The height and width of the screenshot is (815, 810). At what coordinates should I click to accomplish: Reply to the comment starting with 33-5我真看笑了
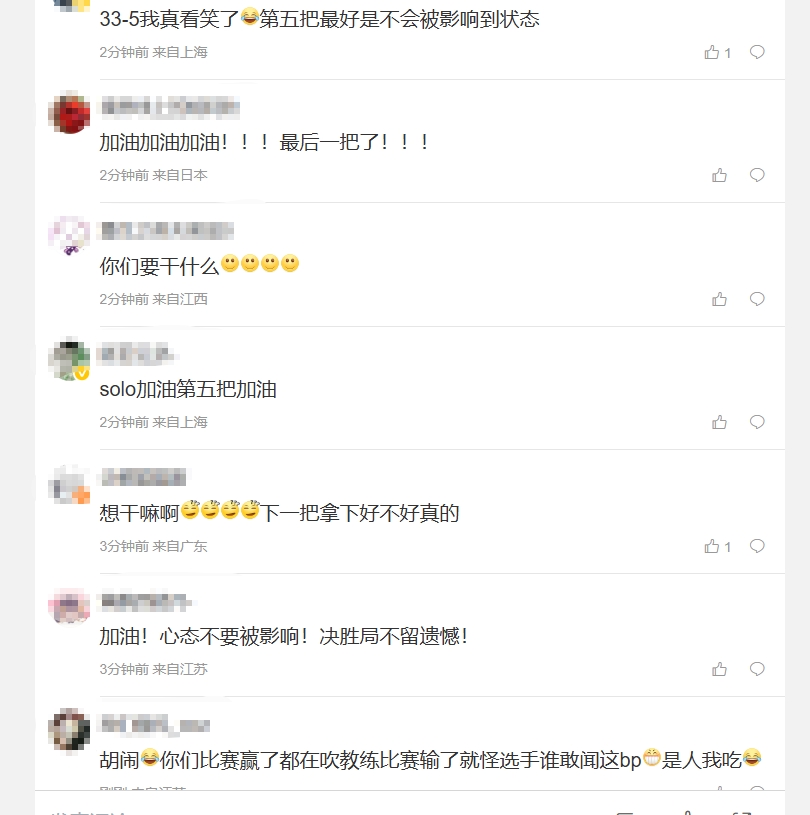[x=757, y=52]
